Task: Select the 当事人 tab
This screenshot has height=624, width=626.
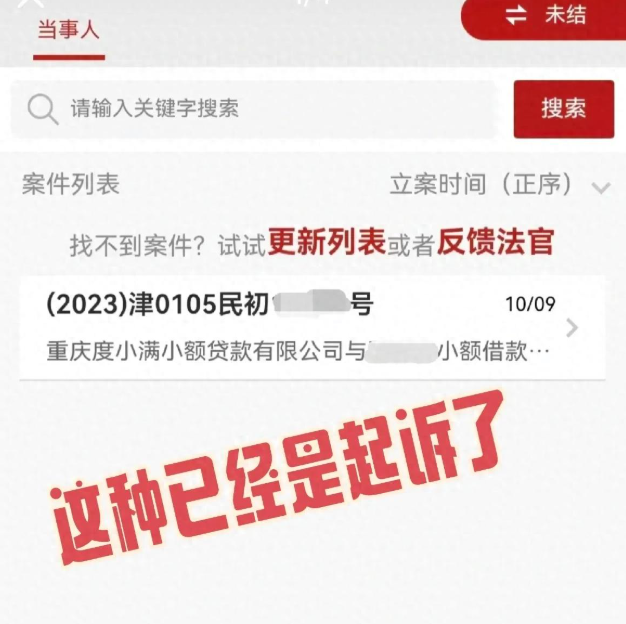Action: [x=69, y=29]
